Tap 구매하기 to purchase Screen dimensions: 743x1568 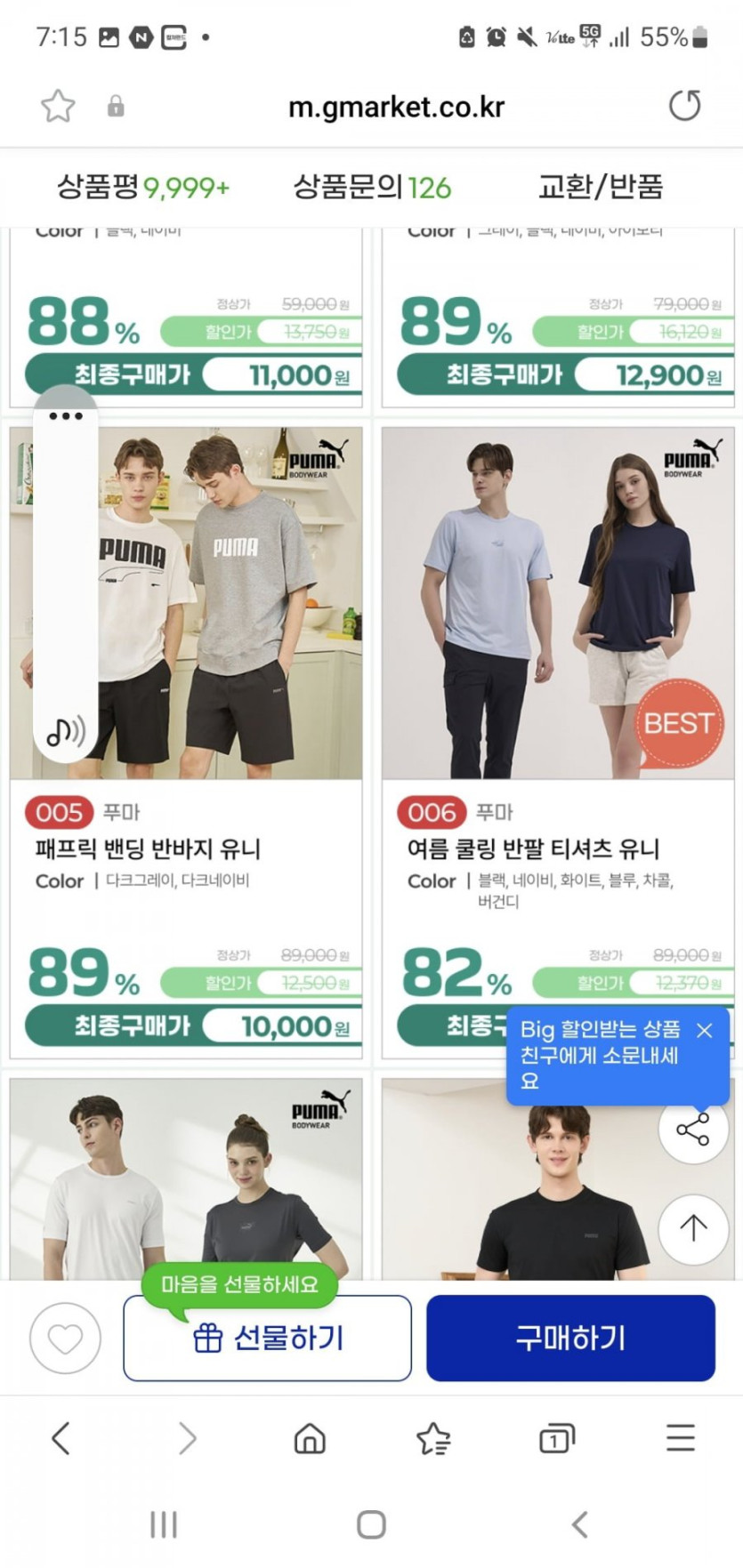coord(570,1338)
